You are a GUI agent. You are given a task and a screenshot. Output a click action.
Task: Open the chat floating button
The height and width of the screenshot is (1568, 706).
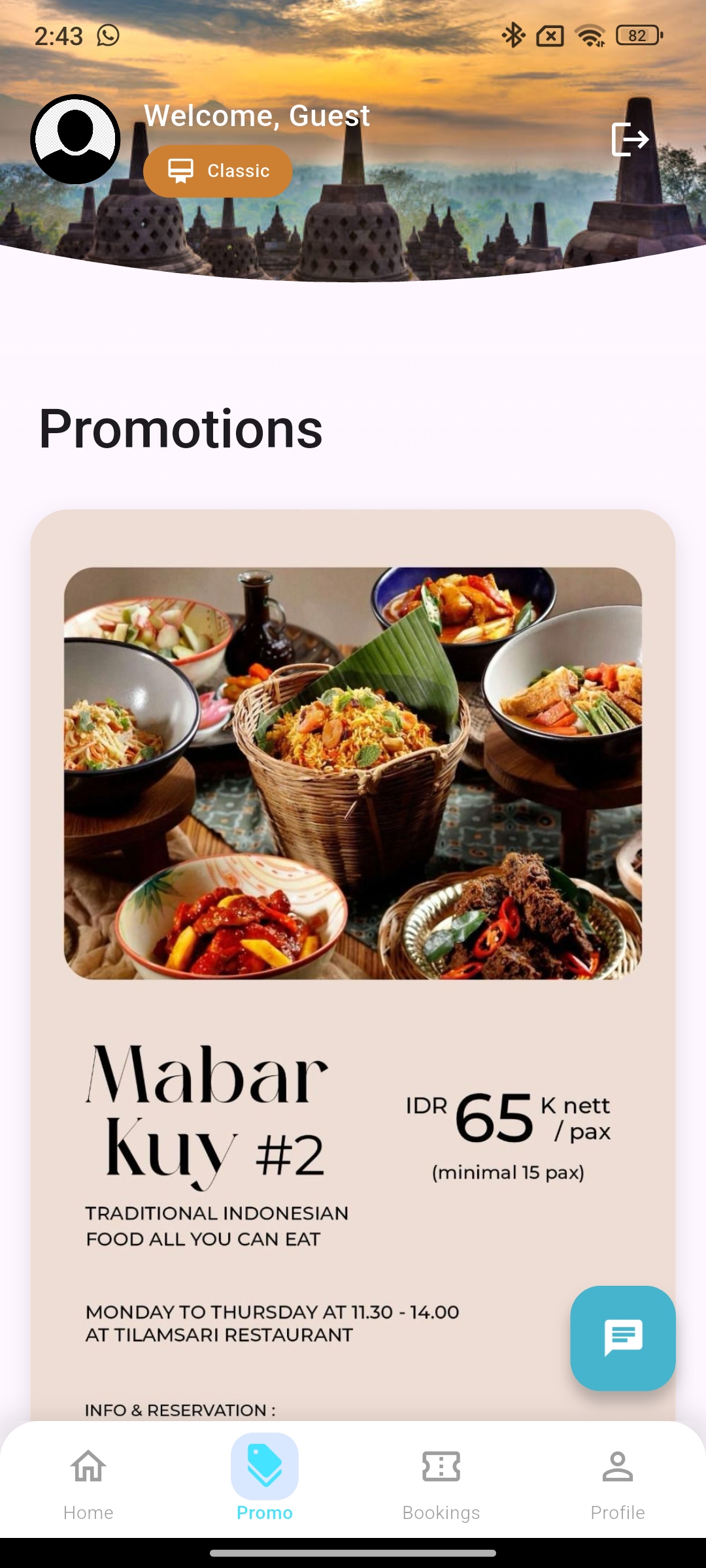click(x=623, y=1338)
